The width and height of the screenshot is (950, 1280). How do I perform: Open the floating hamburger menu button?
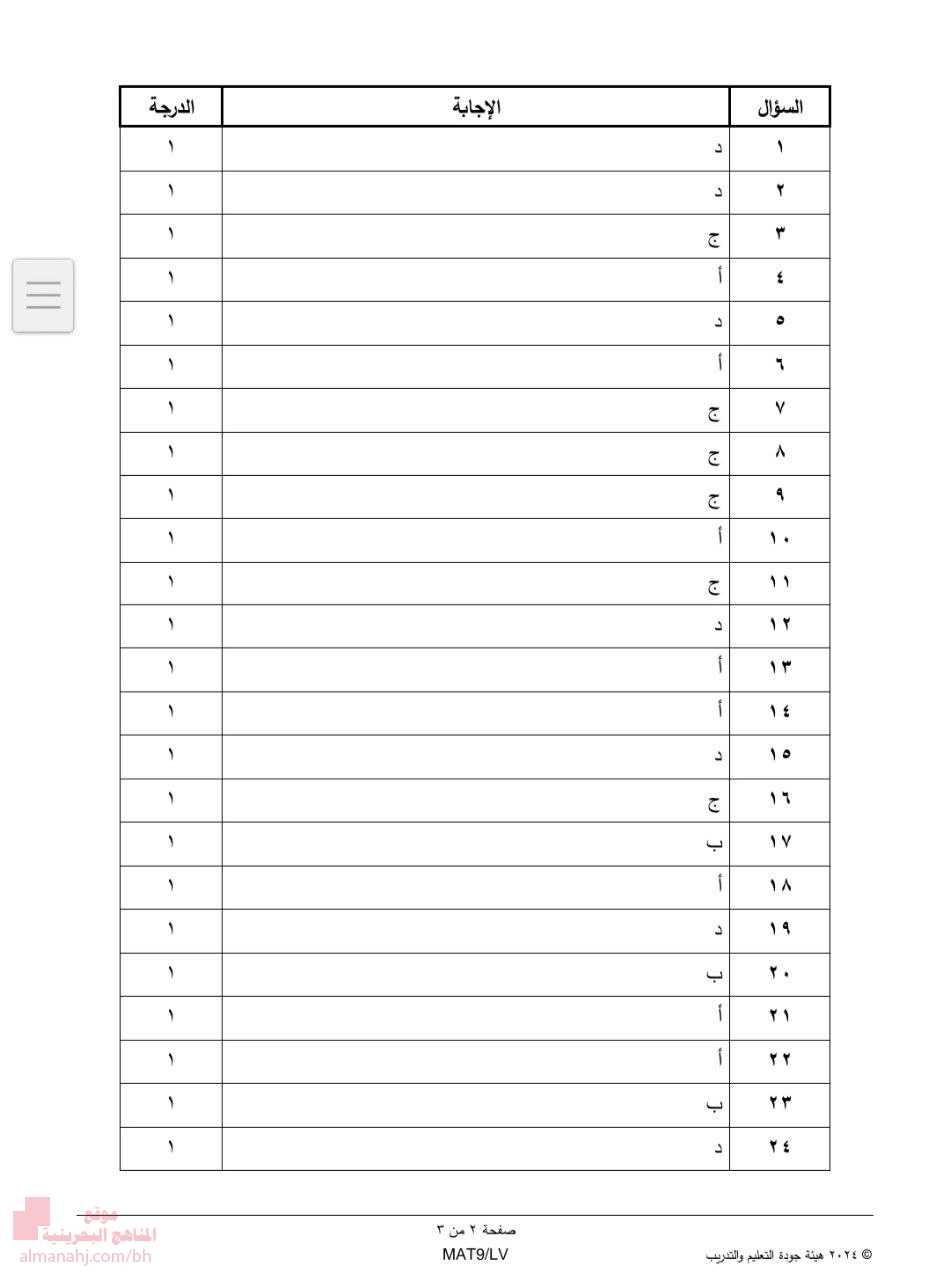(43, 295)
